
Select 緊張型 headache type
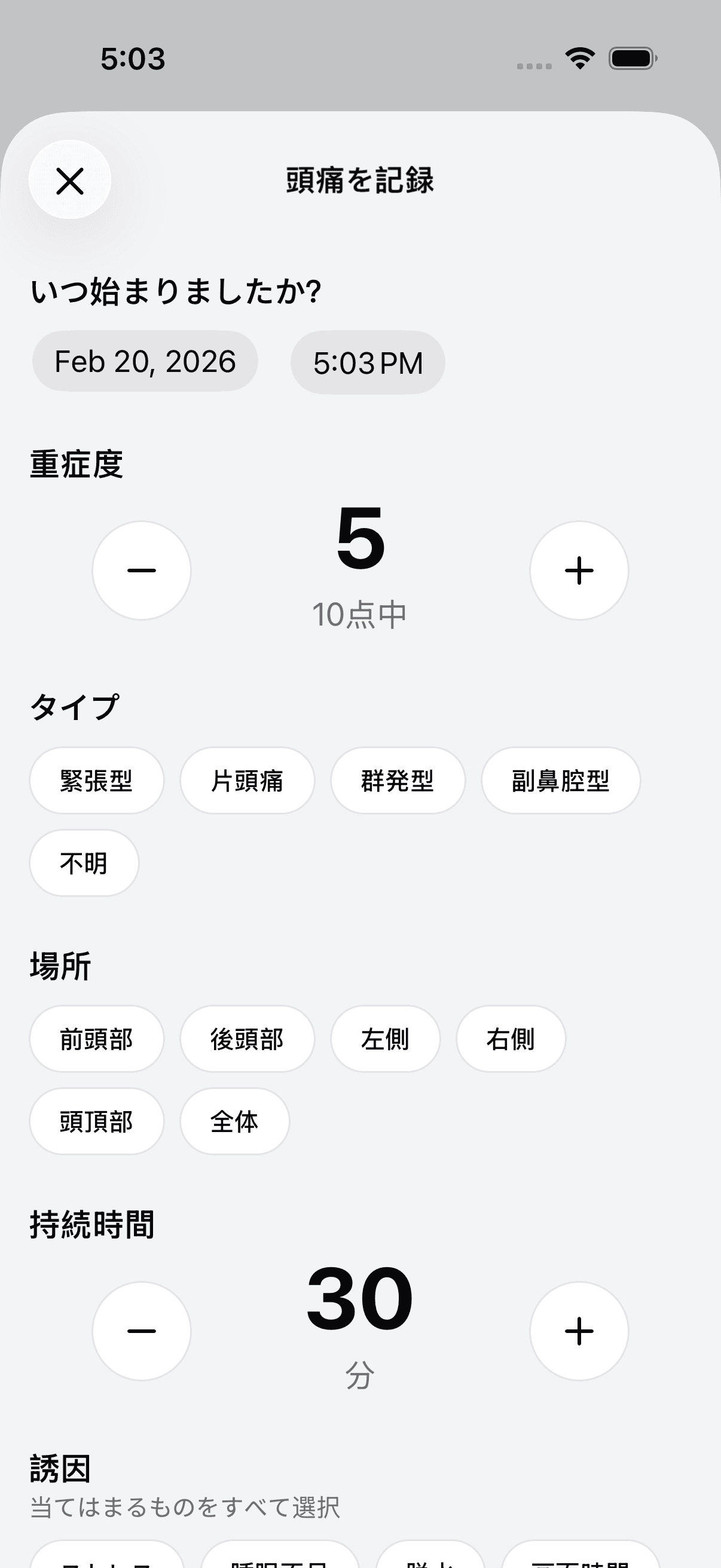pos(96,780)
